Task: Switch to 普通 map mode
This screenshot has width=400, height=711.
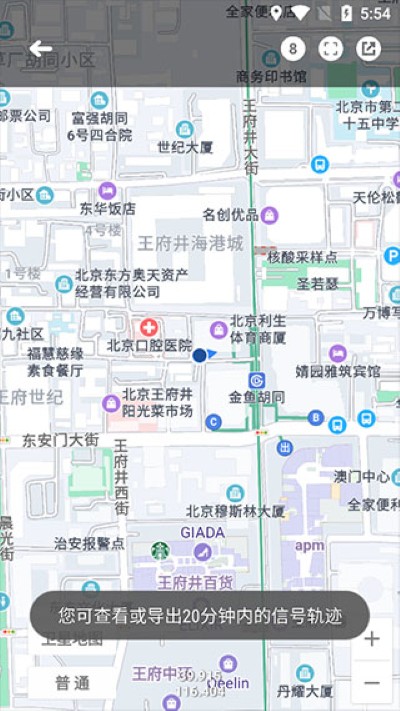Action: pyautogui.click(x=73, y=683)
